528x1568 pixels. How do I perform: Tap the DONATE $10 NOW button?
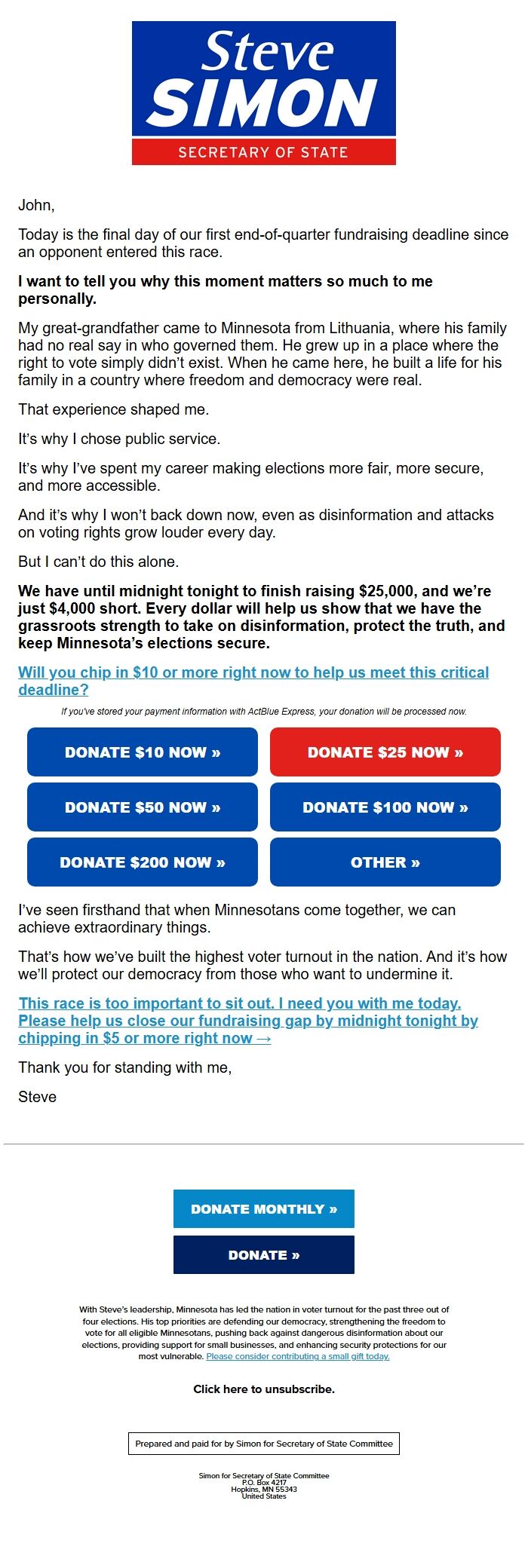143,752
